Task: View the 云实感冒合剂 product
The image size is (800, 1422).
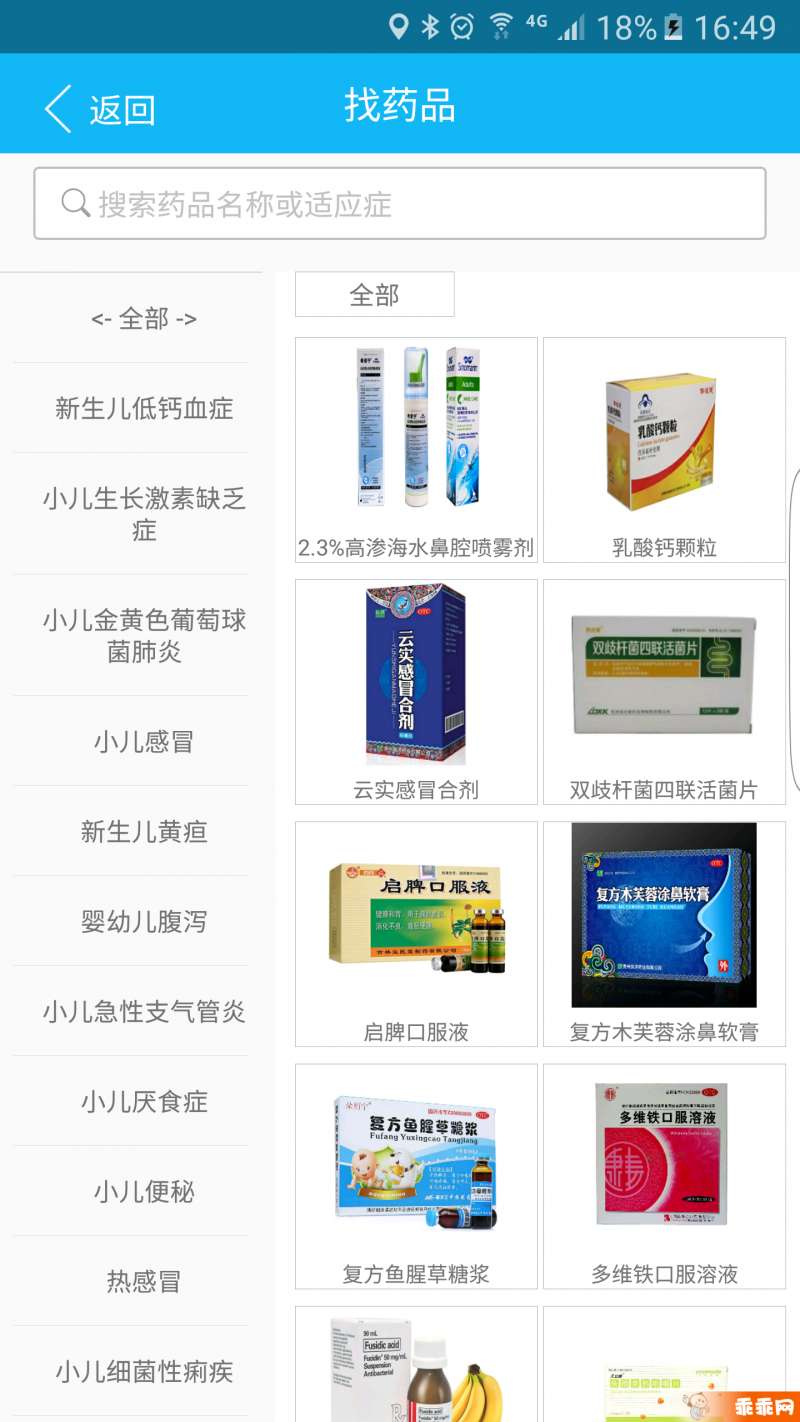Action: pos(416,692)
